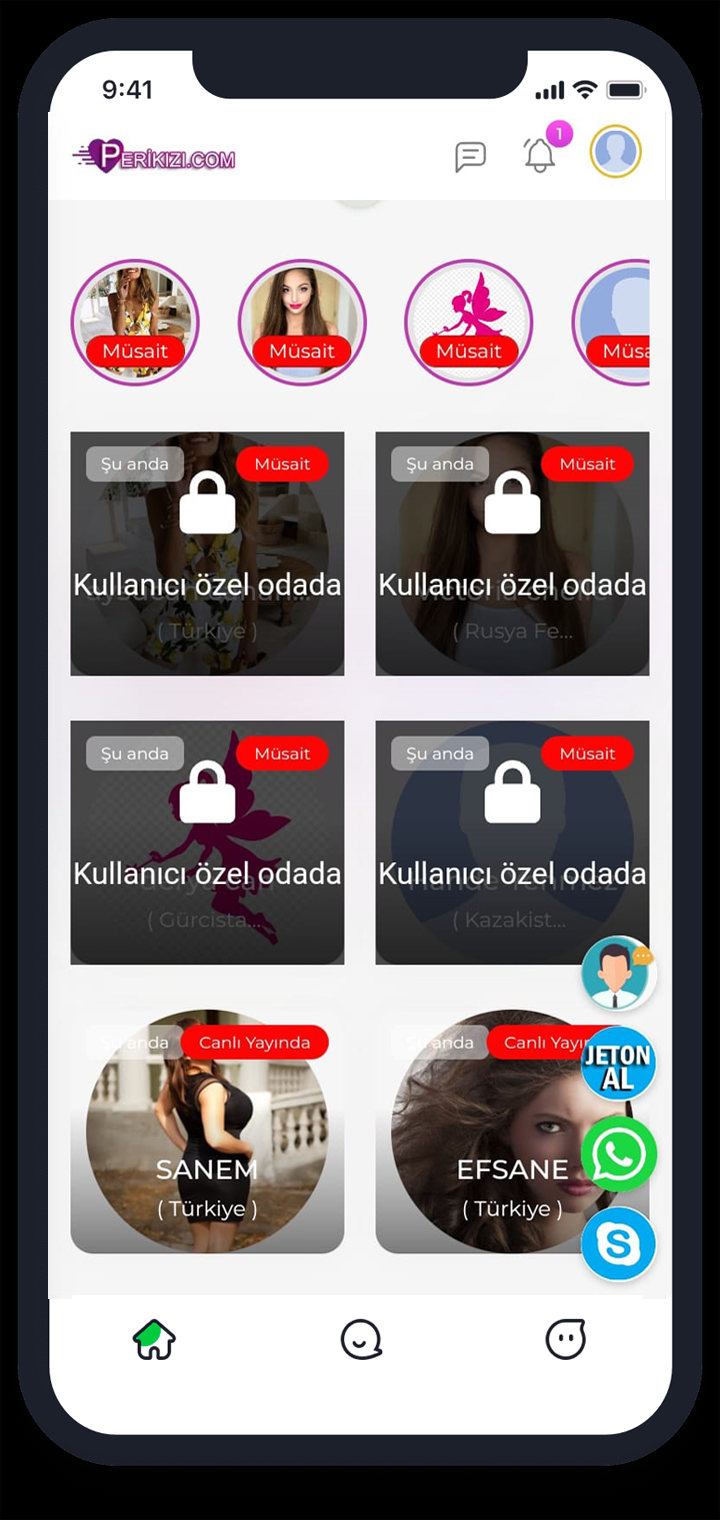This screenshot has height=1520, width=720.
Task: Tap the Jeton Al floating button
Action: [618, 1065]
